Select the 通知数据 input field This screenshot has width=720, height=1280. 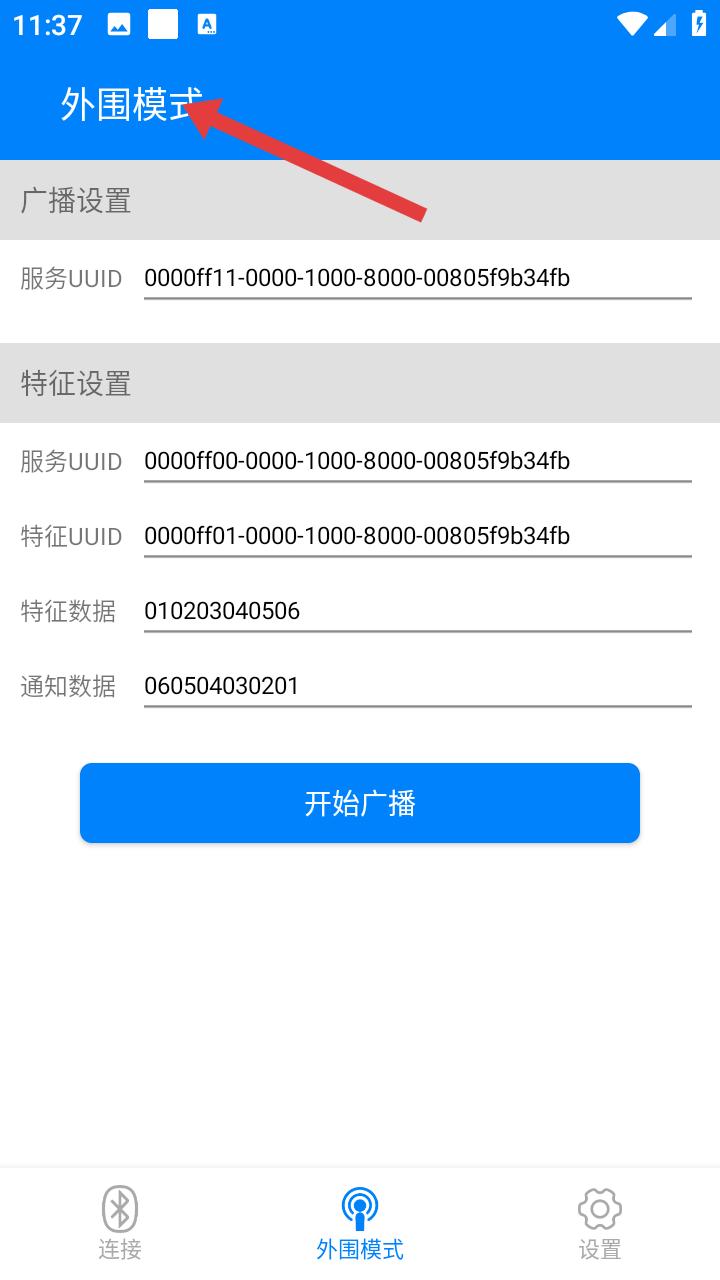pyautogui.click(x=417, y=686)
